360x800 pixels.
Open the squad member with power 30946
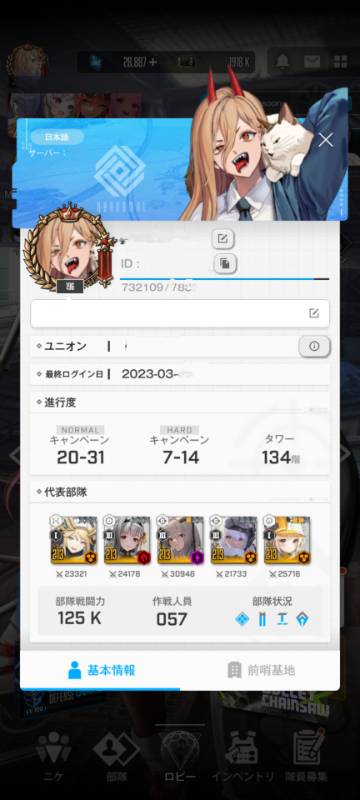pos(180,540)
